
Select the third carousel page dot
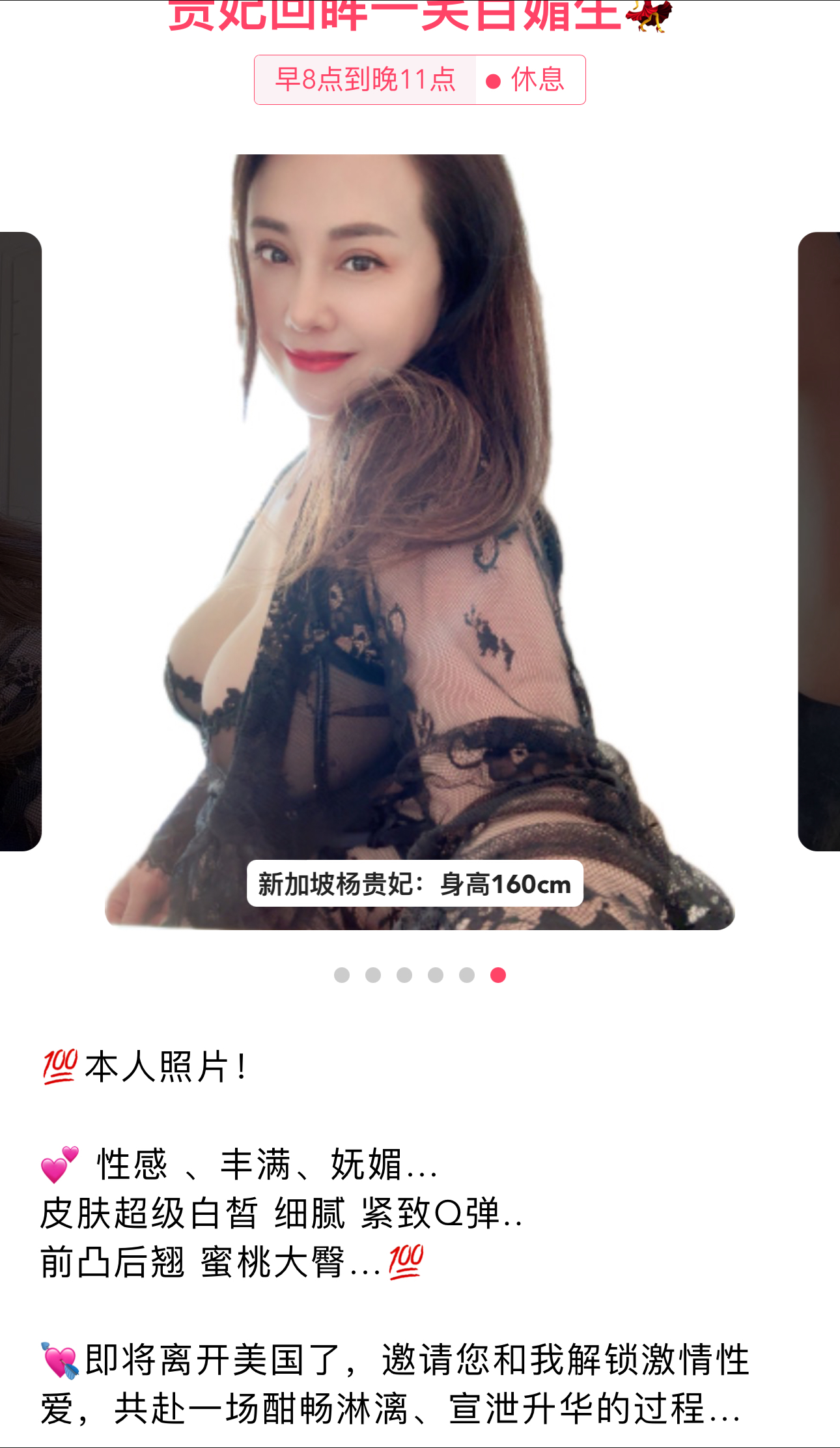pos(404,975)
